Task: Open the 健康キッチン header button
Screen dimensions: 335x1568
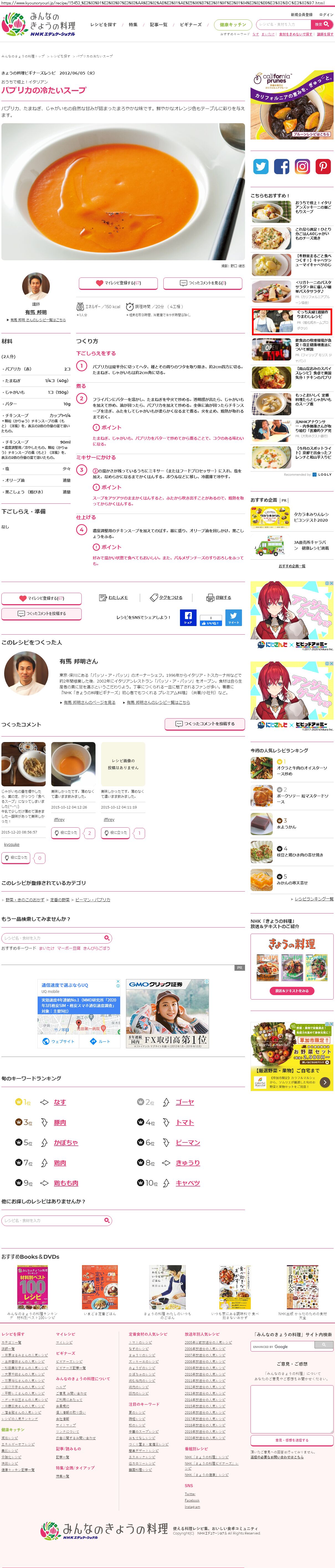Action: coord(233,24)
